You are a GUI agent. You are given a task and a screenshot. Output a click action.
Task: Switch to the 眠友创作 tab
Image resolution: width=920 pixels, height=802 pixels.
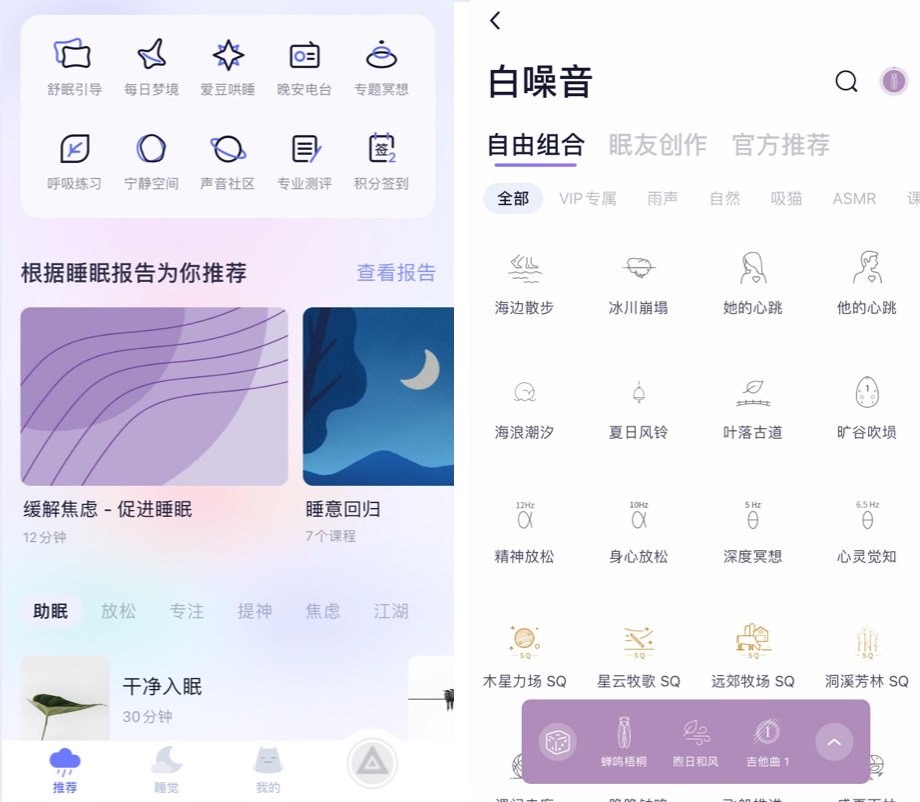click(657, 145)
